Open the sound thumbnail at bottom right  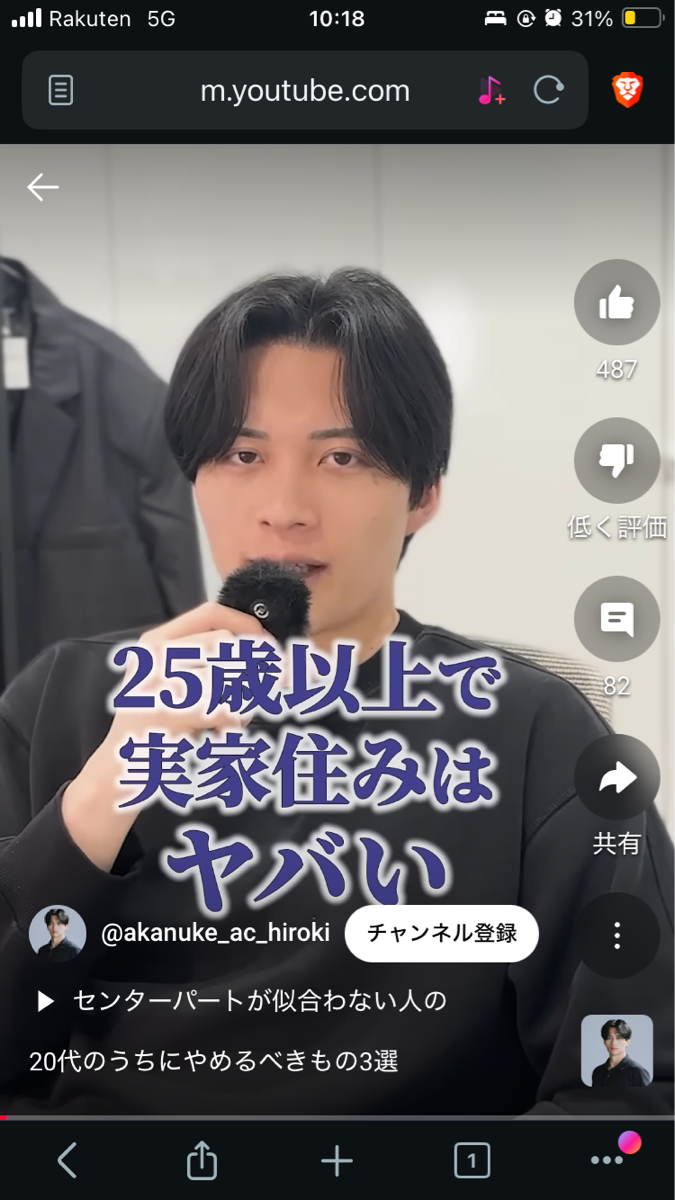tap(616, 1050)
